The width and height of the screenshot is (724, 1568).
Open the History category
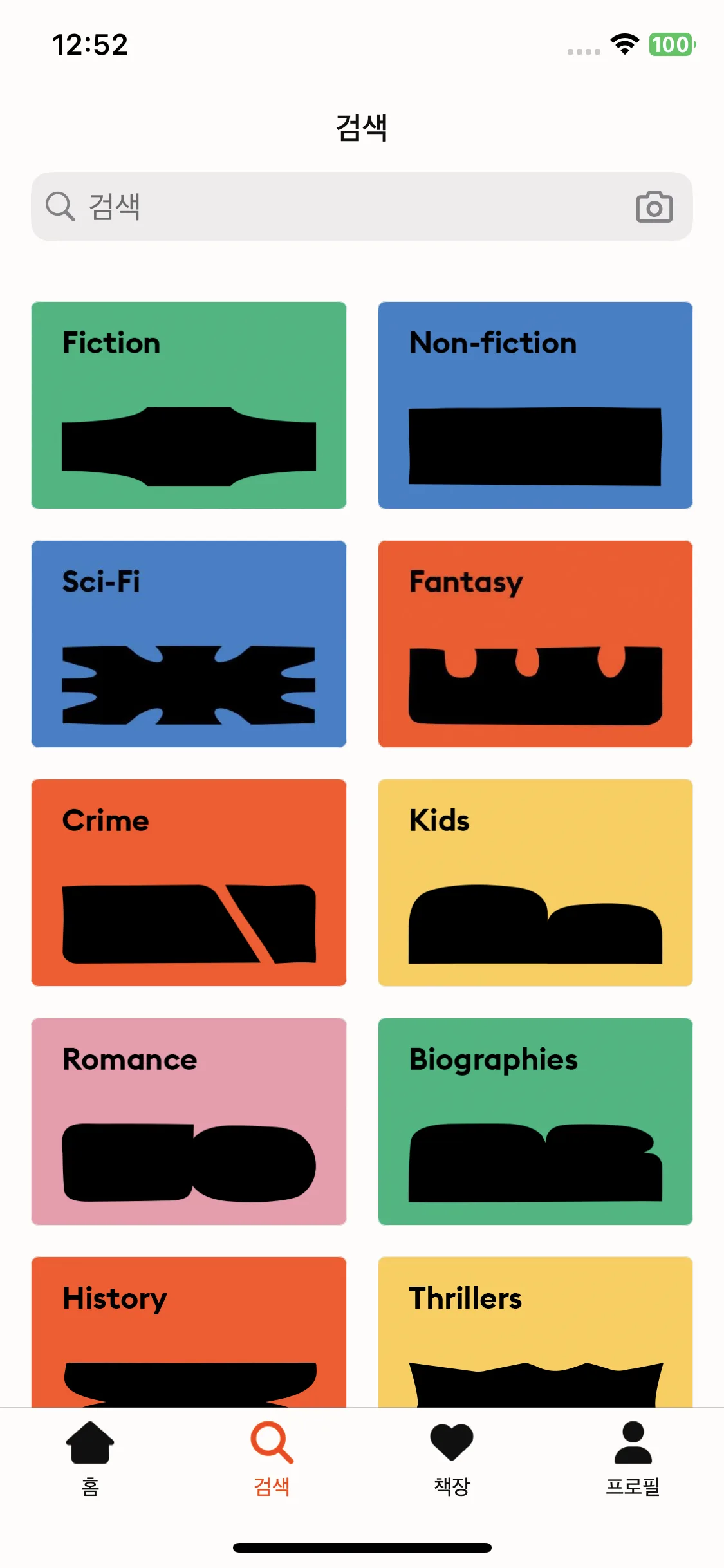coord(189,1331)
